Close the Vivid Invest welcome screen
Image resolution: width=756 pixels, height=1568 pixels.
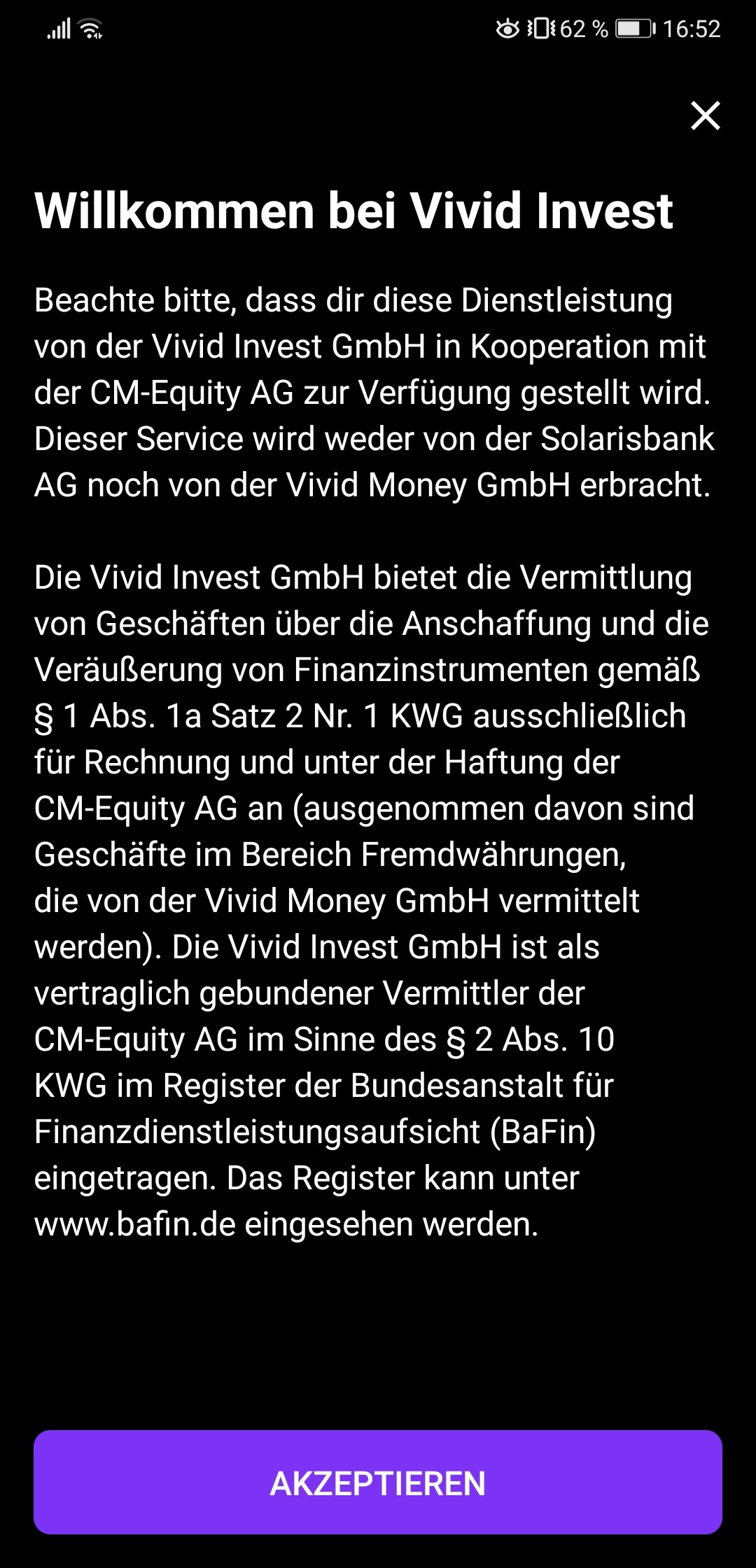705,115
